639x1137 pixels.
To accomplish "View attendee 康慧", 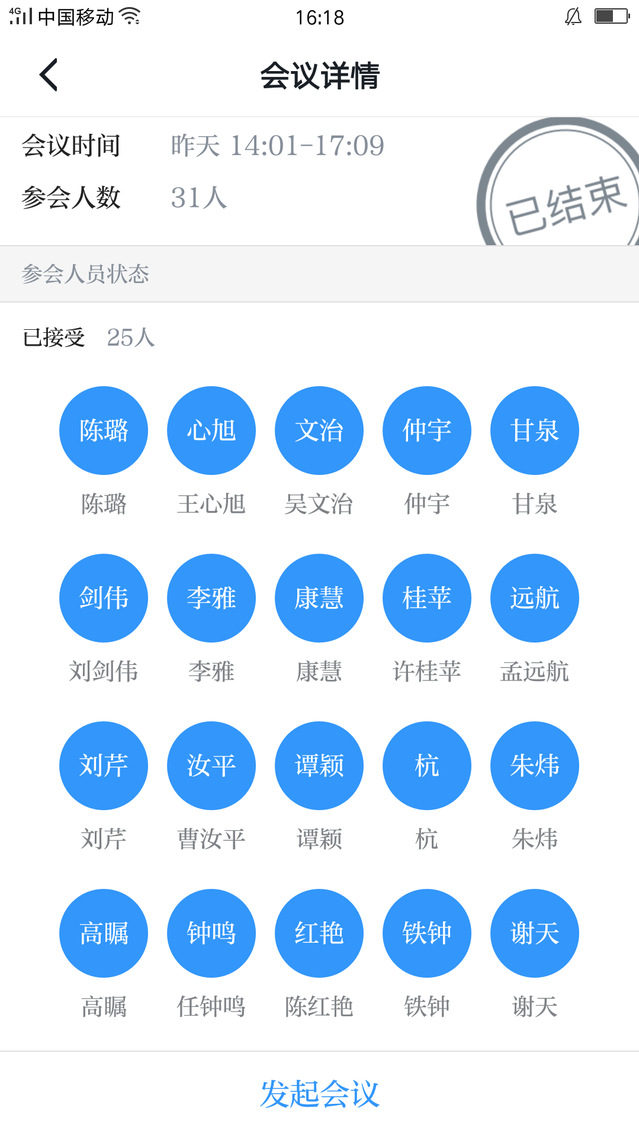I will [319, 598].
